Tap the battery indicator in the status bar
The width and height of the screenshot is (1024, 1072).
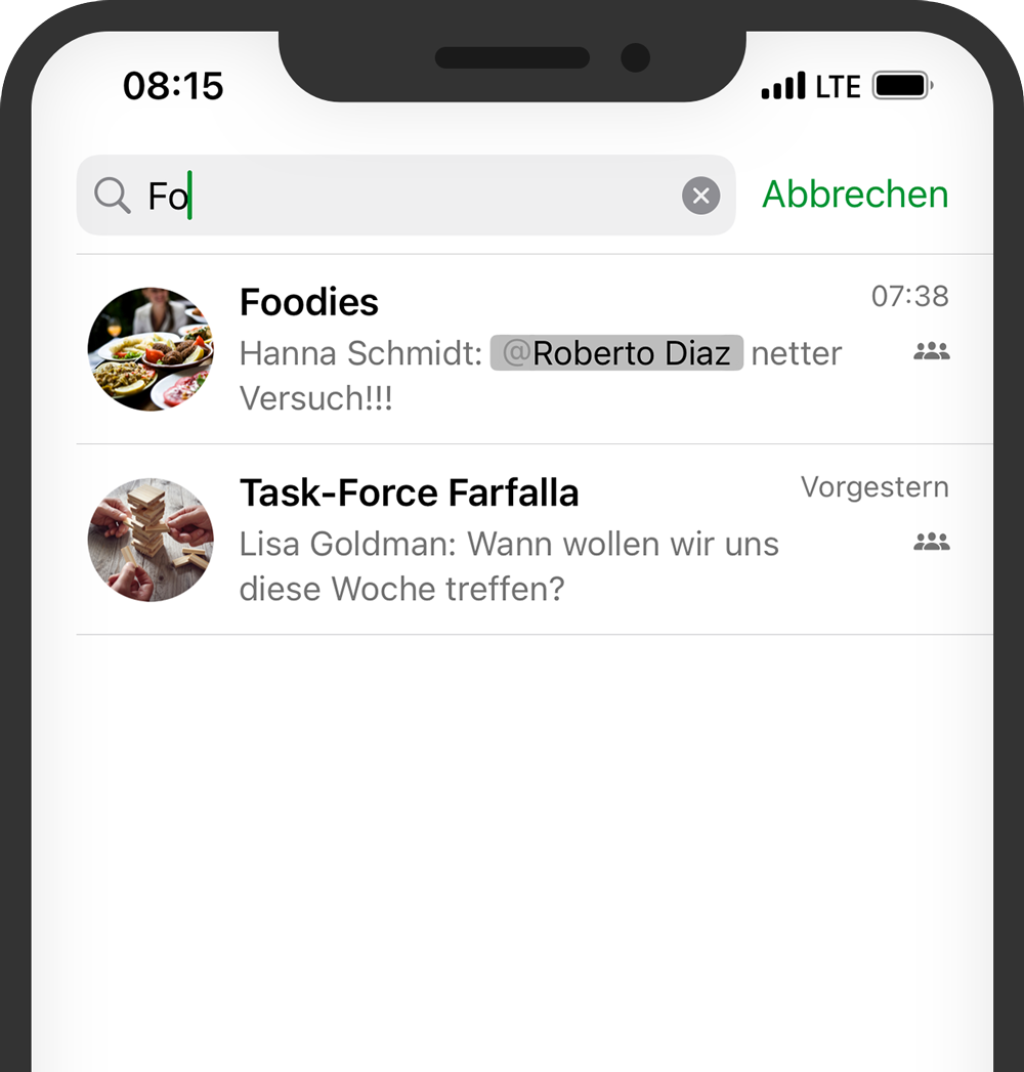(x=898, y=86)
